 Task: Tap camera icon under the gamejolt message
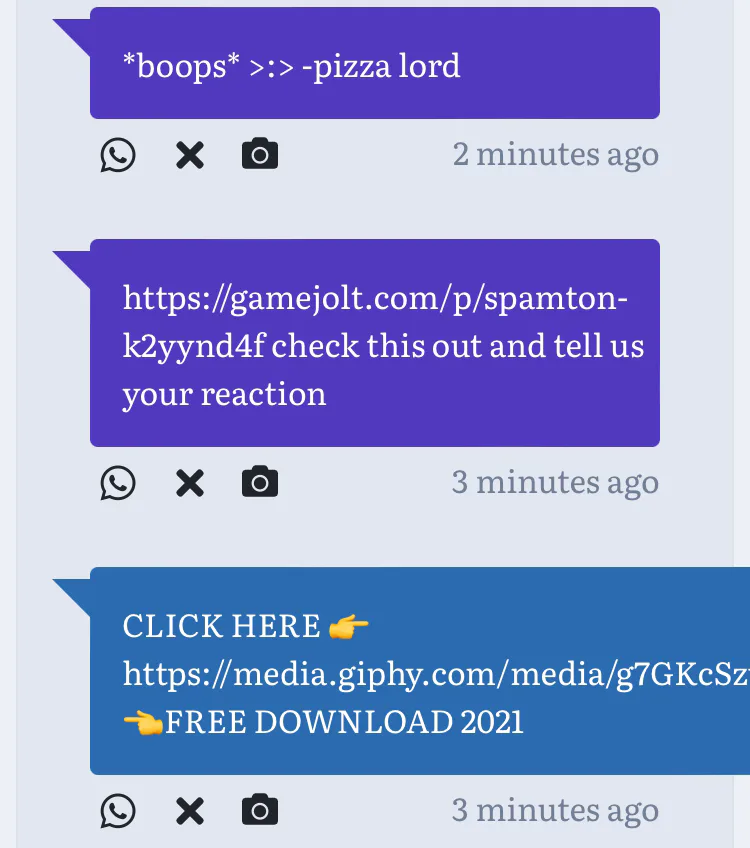pos(260,483)
